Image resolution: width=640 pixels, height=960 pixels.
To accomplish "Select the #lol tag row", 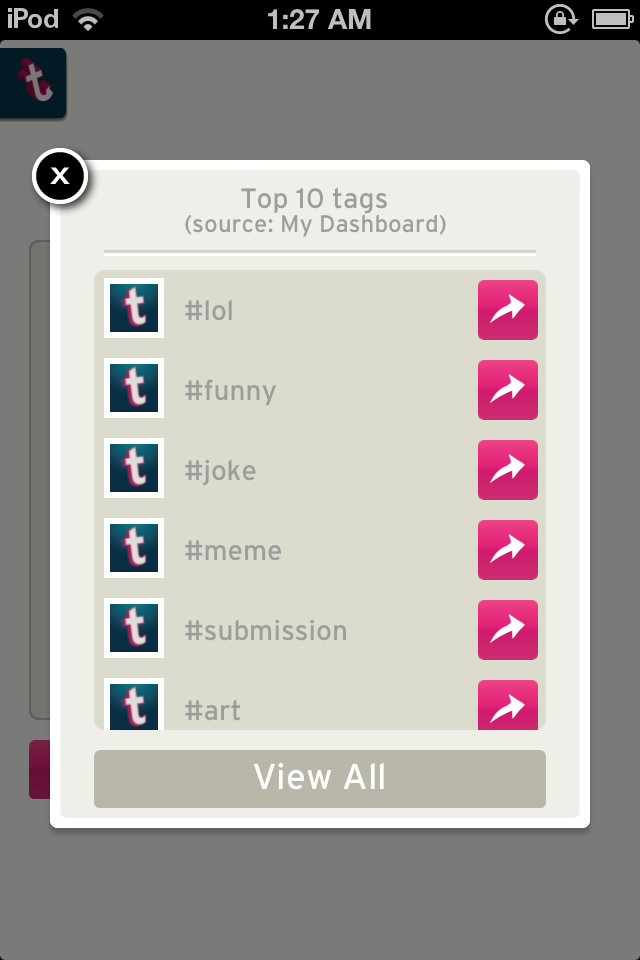I will point(300,310).
